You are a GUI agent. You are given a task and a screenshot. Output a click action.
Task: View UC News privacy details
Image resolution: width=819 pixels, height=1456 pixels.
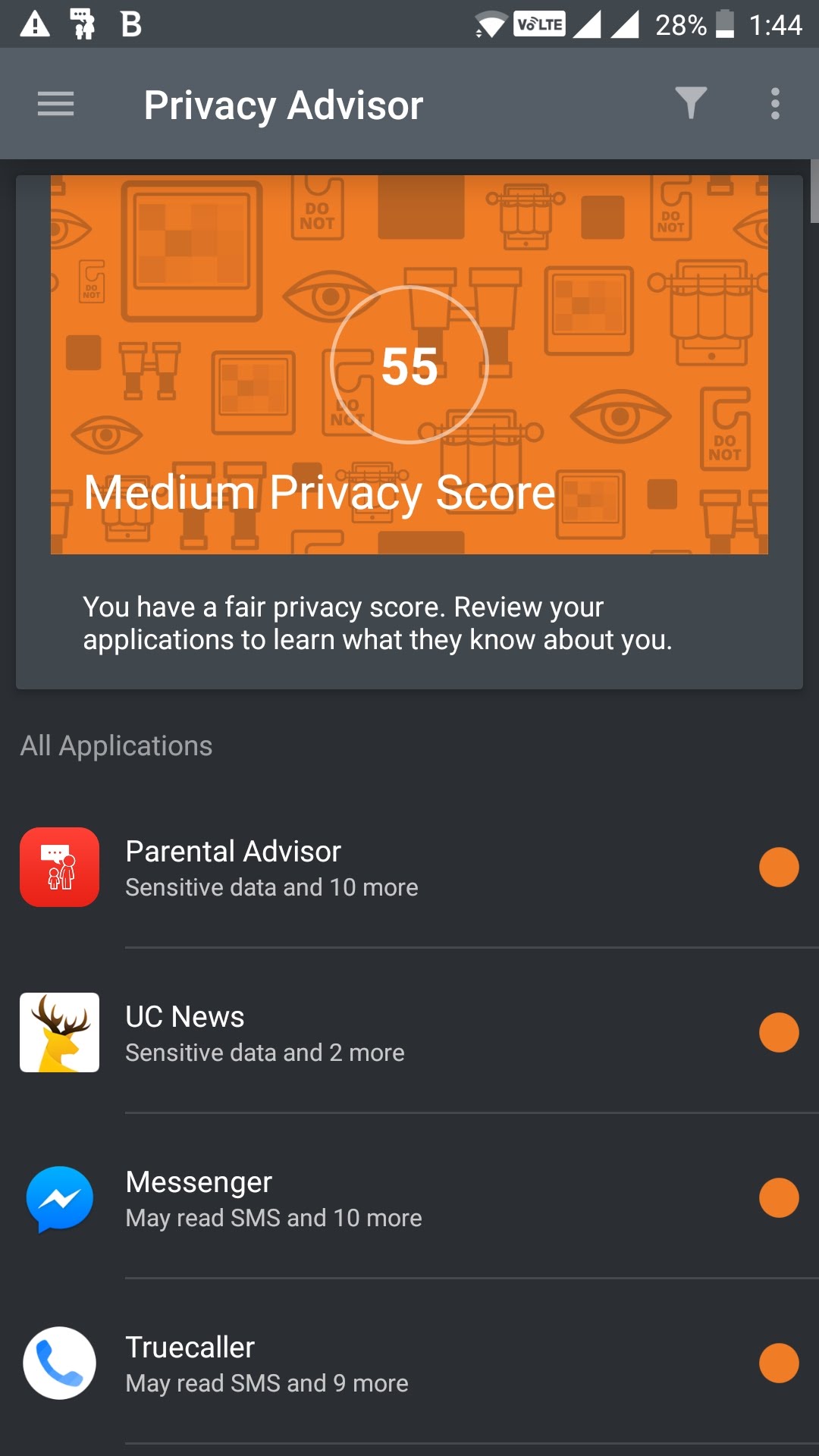coord(409,1033)
